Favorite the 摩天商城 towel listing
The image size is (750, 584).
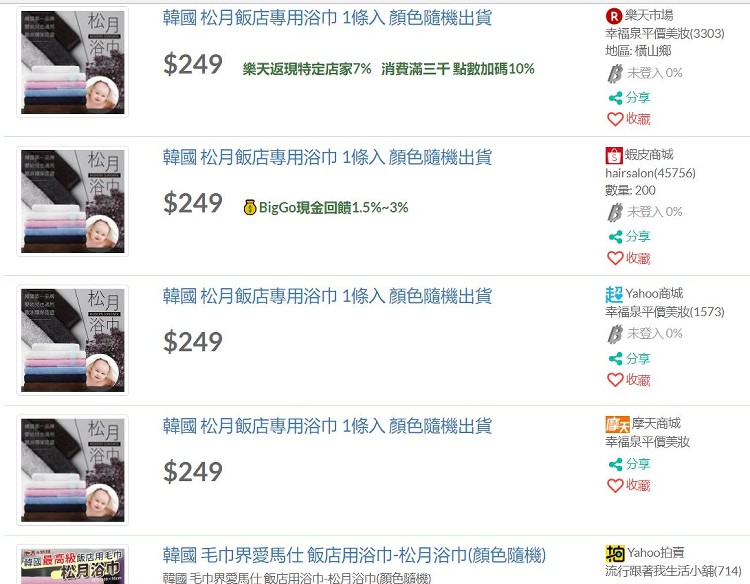tap(629, 485)
